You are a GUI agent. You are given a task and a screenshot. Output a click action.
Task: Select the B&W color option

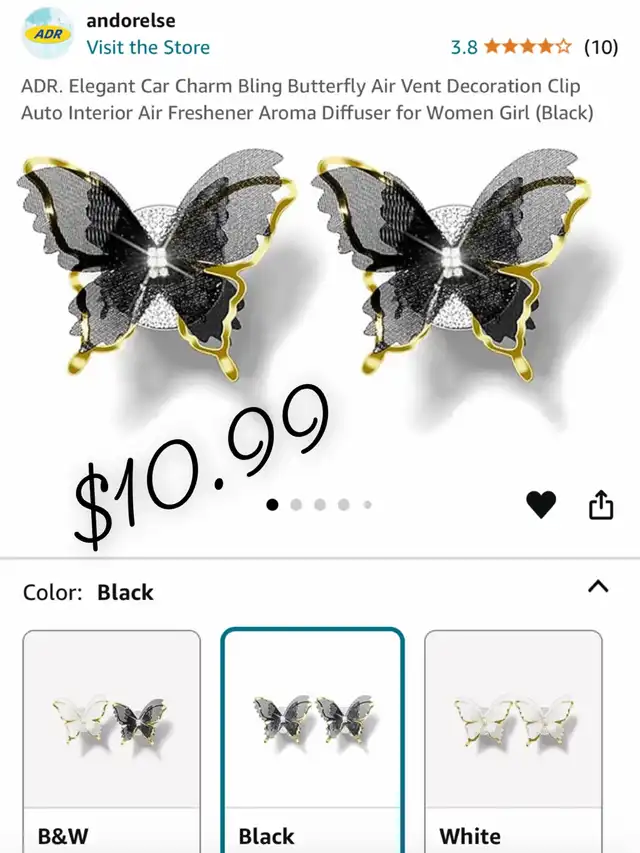[111, 740]
